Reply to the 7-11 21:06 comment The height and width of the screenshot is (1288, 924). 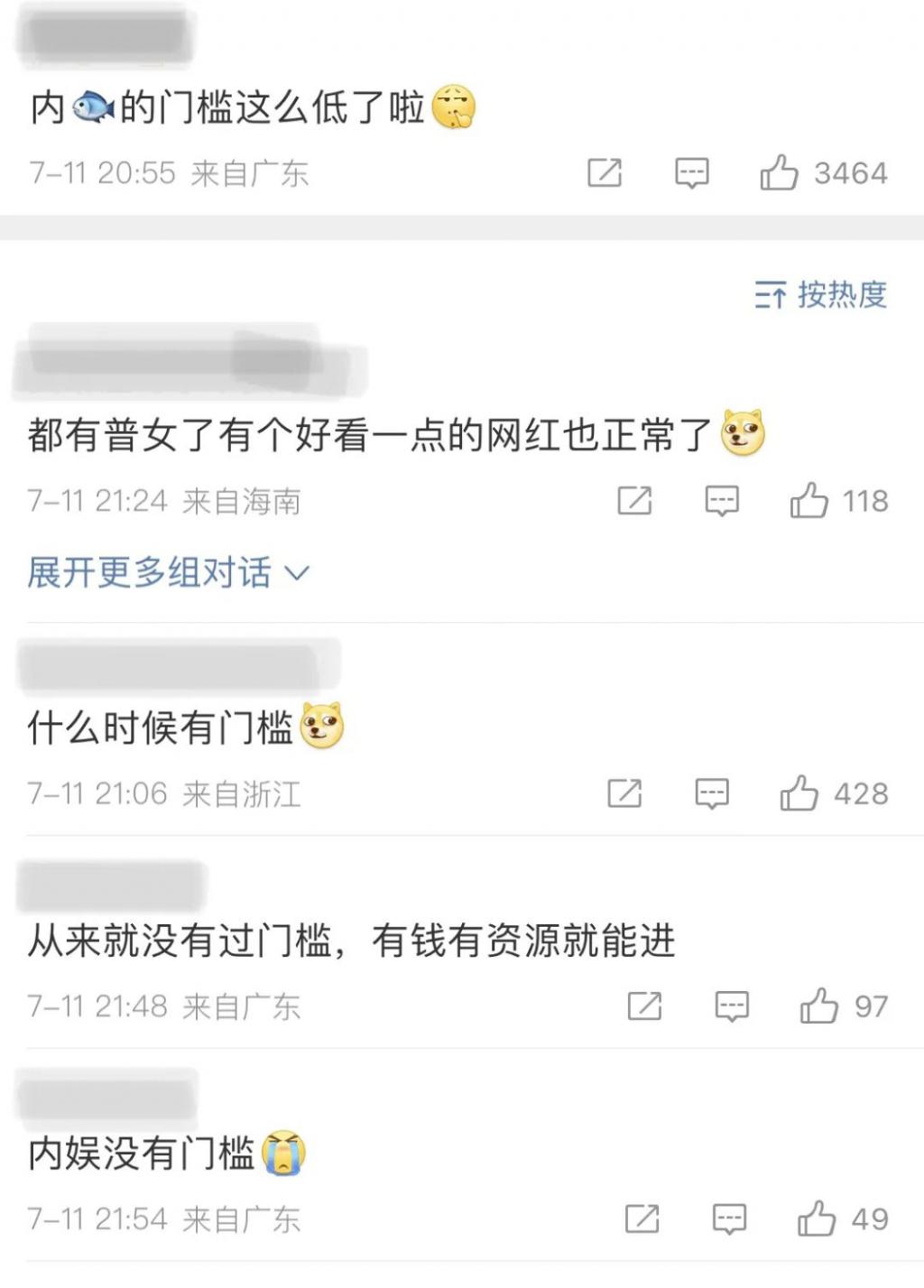tap(712, 793)
